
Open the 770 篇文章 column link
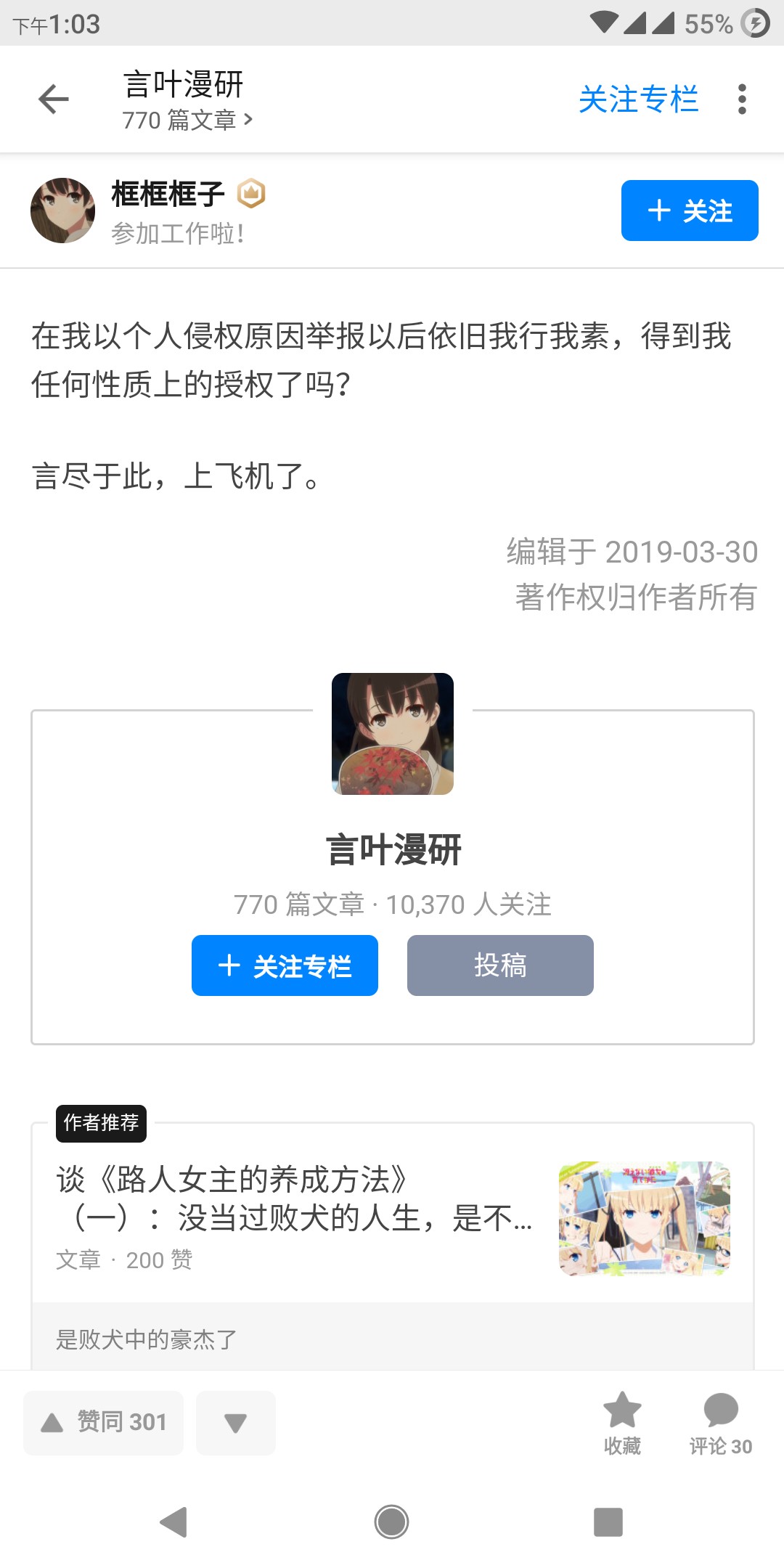(187, 120)
